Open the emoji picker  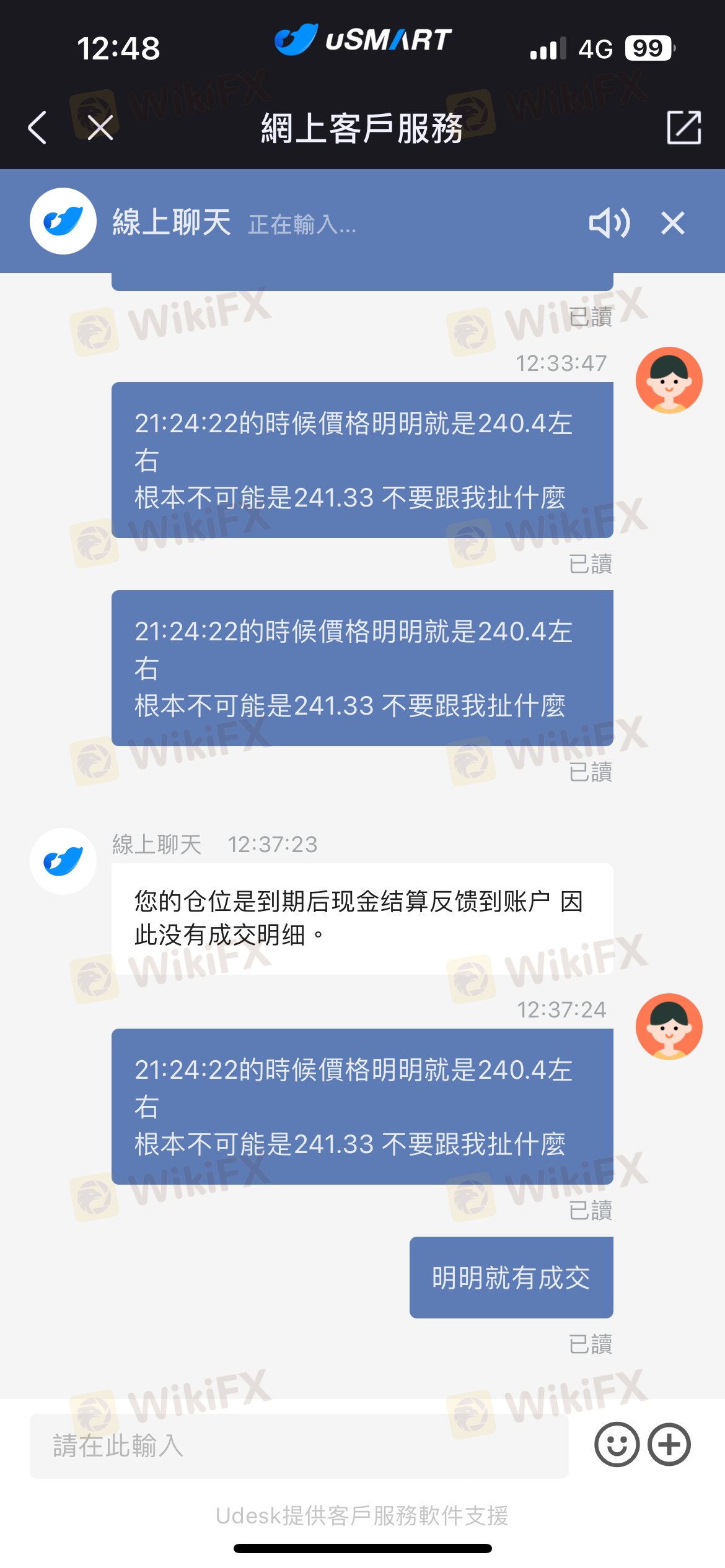coord(617,1445)
